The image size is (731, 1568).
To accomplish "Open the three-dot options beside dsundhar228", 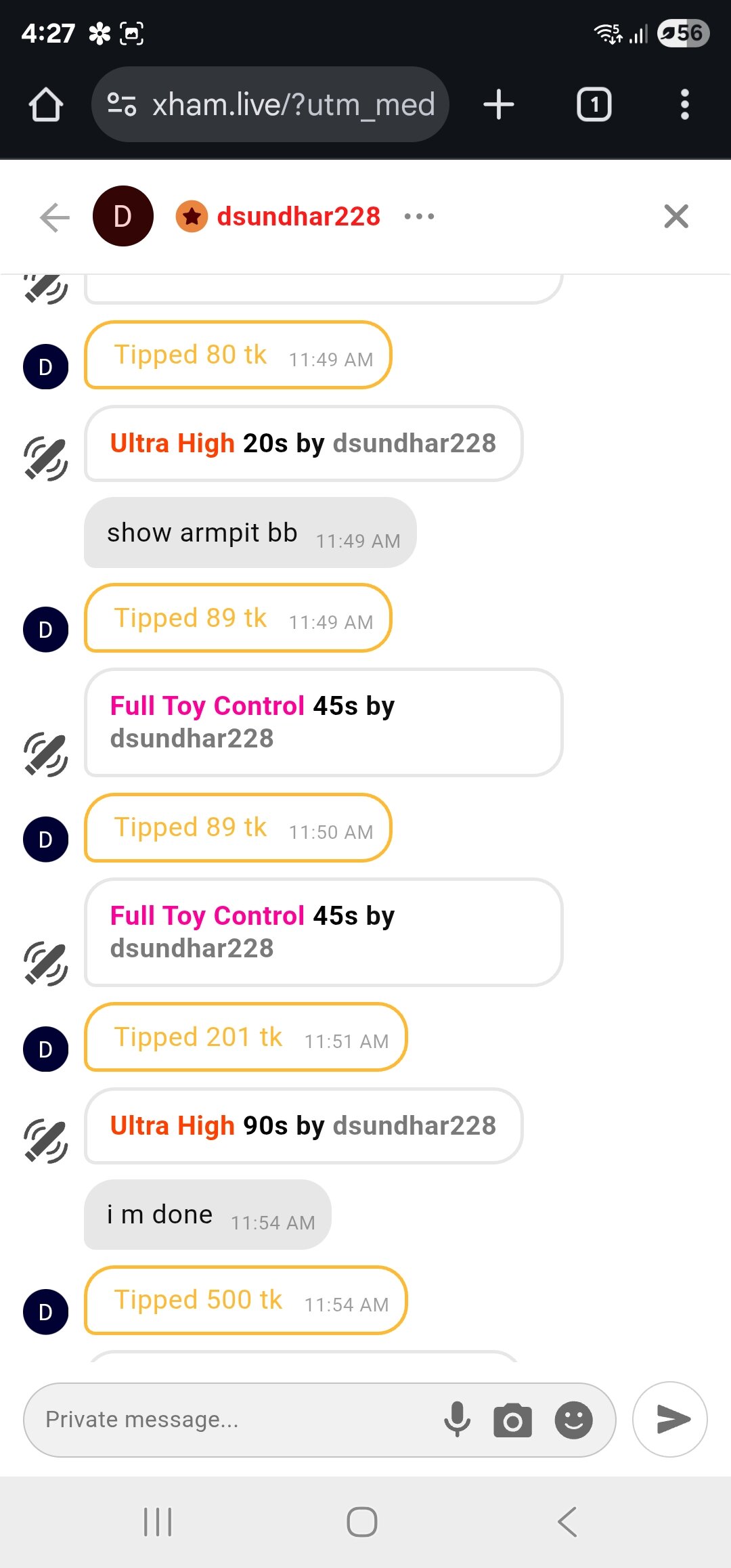I will 419,217.
